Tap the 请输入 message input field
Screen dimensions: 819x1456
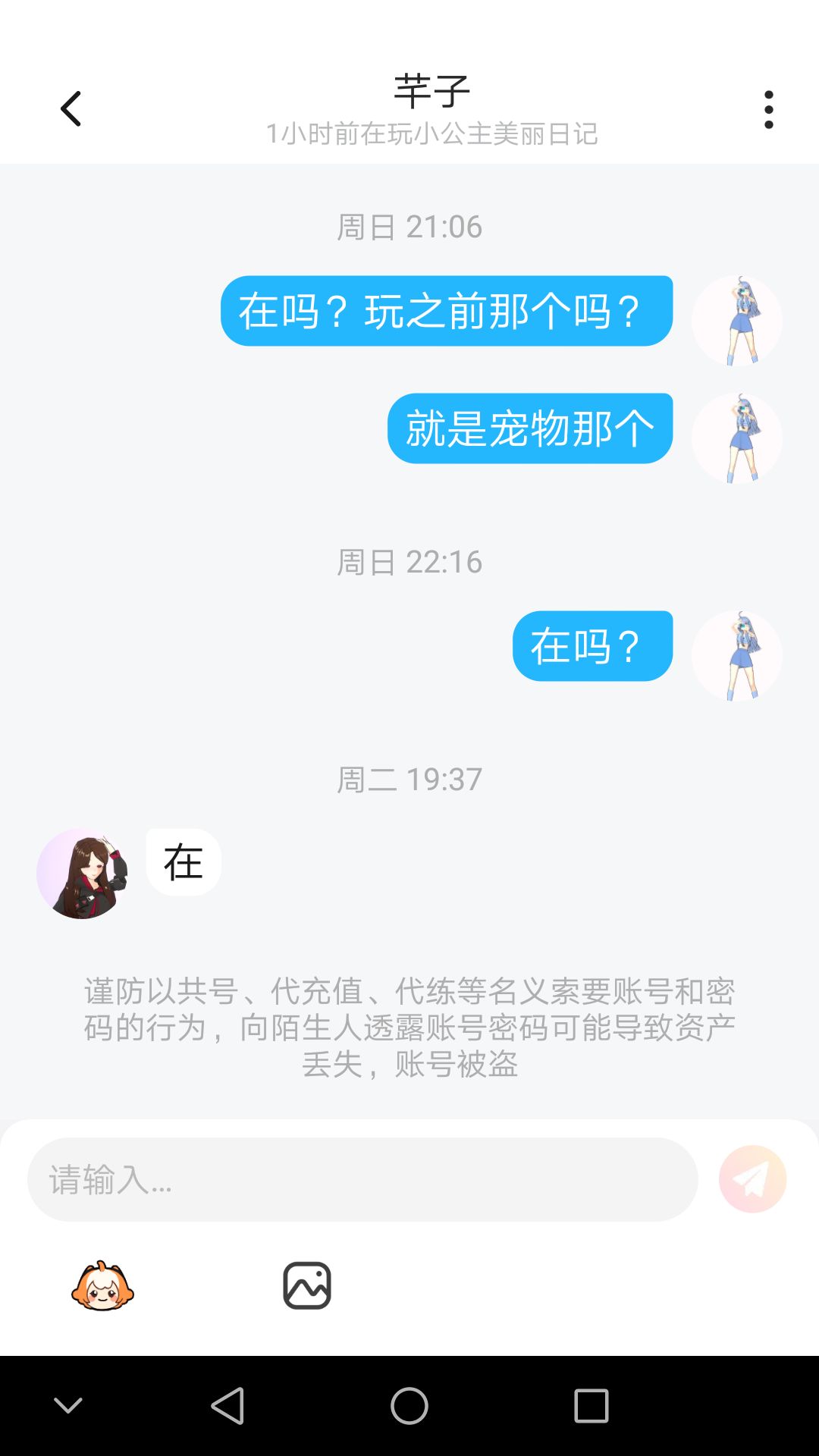pyautogui.click(x=362, y=1179)
